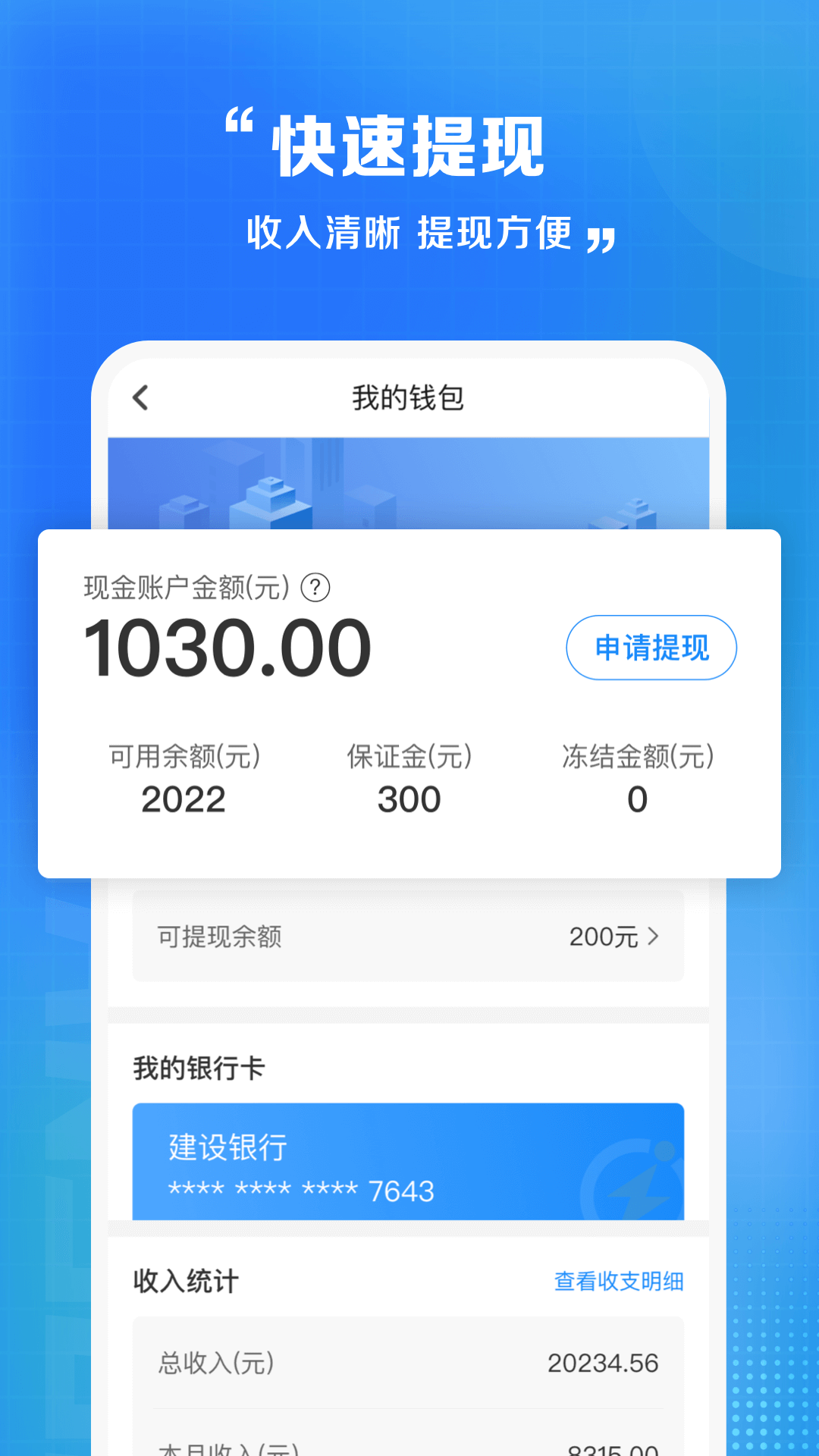Select the 可用余额 2022 value
This screenshot has height=1456, width=819.
[x=183, y=799]
